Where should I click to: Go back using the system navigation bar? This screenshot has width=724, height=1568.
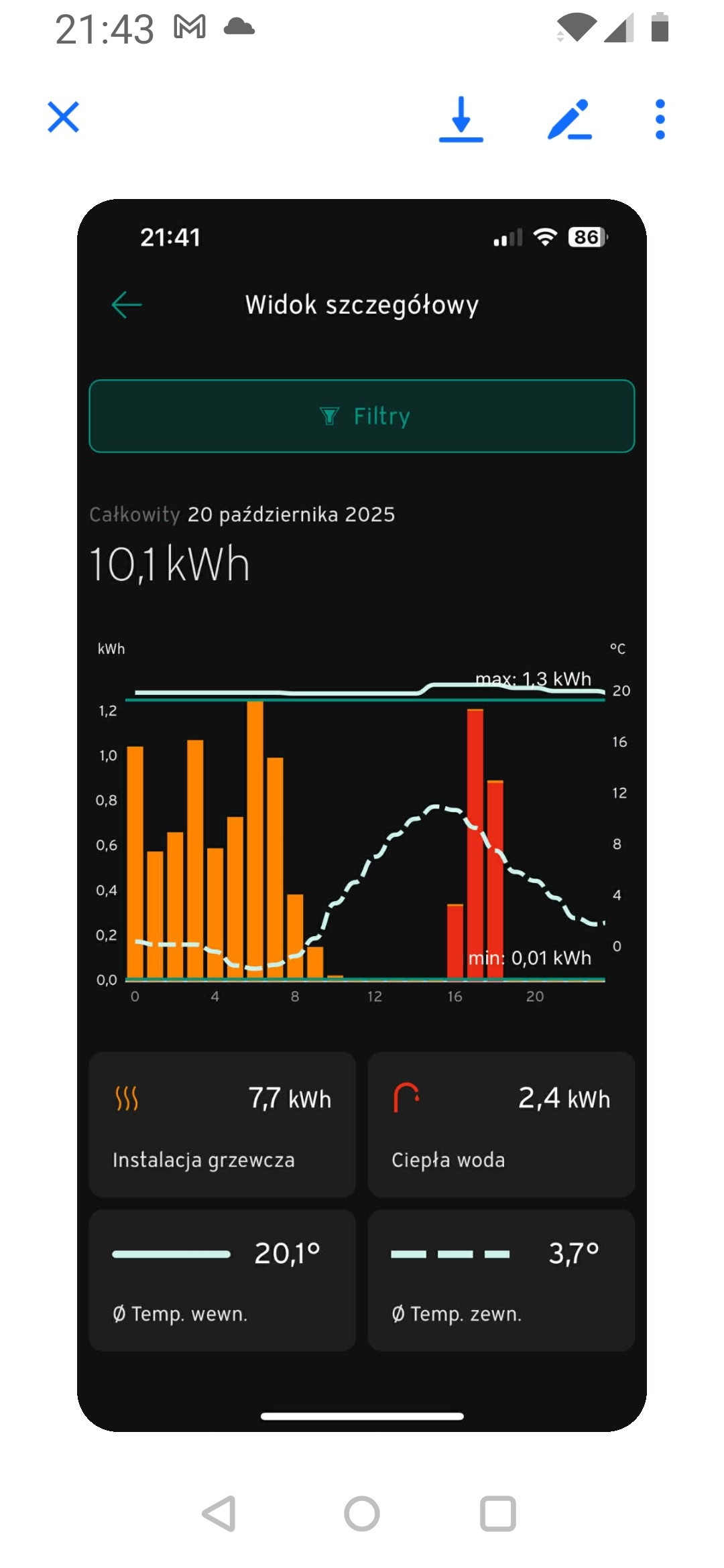click(219, 1514)
